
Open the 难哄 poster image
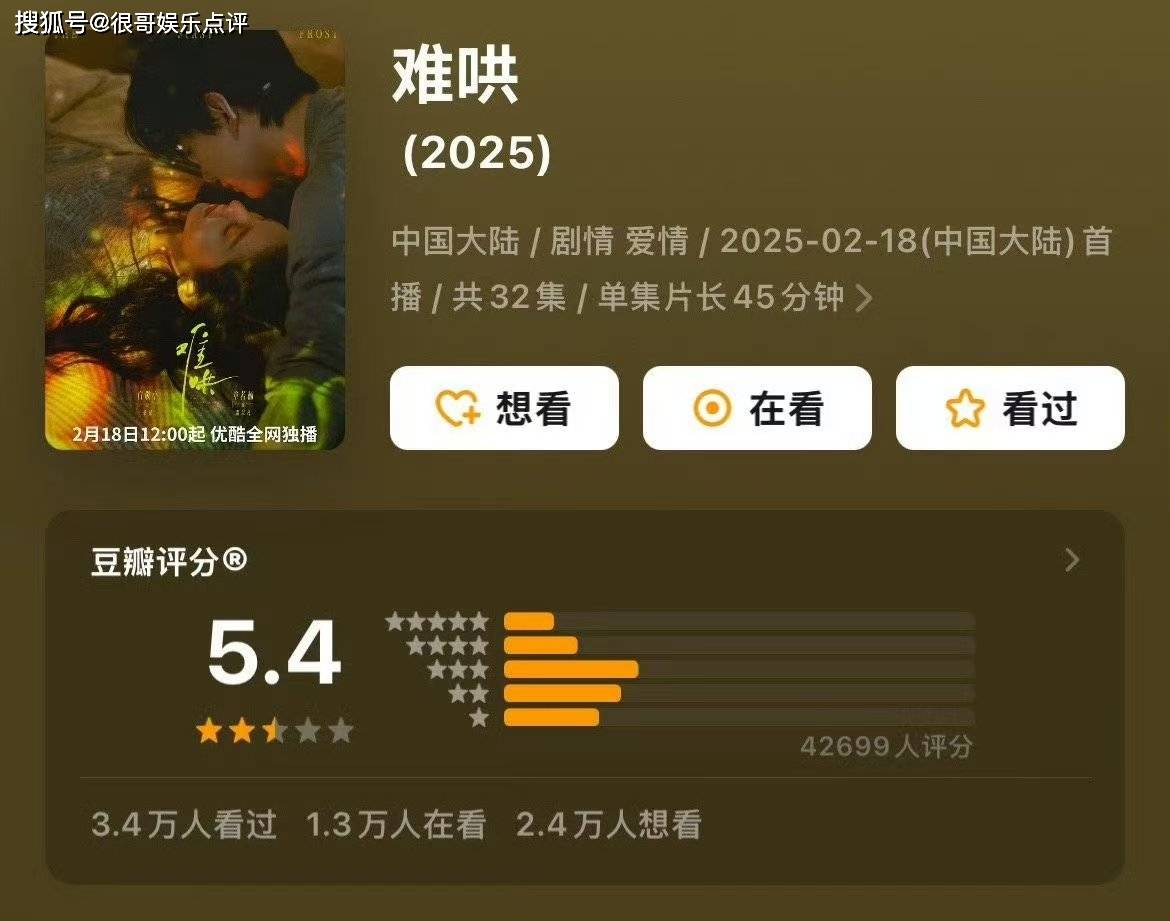point(195,240)
